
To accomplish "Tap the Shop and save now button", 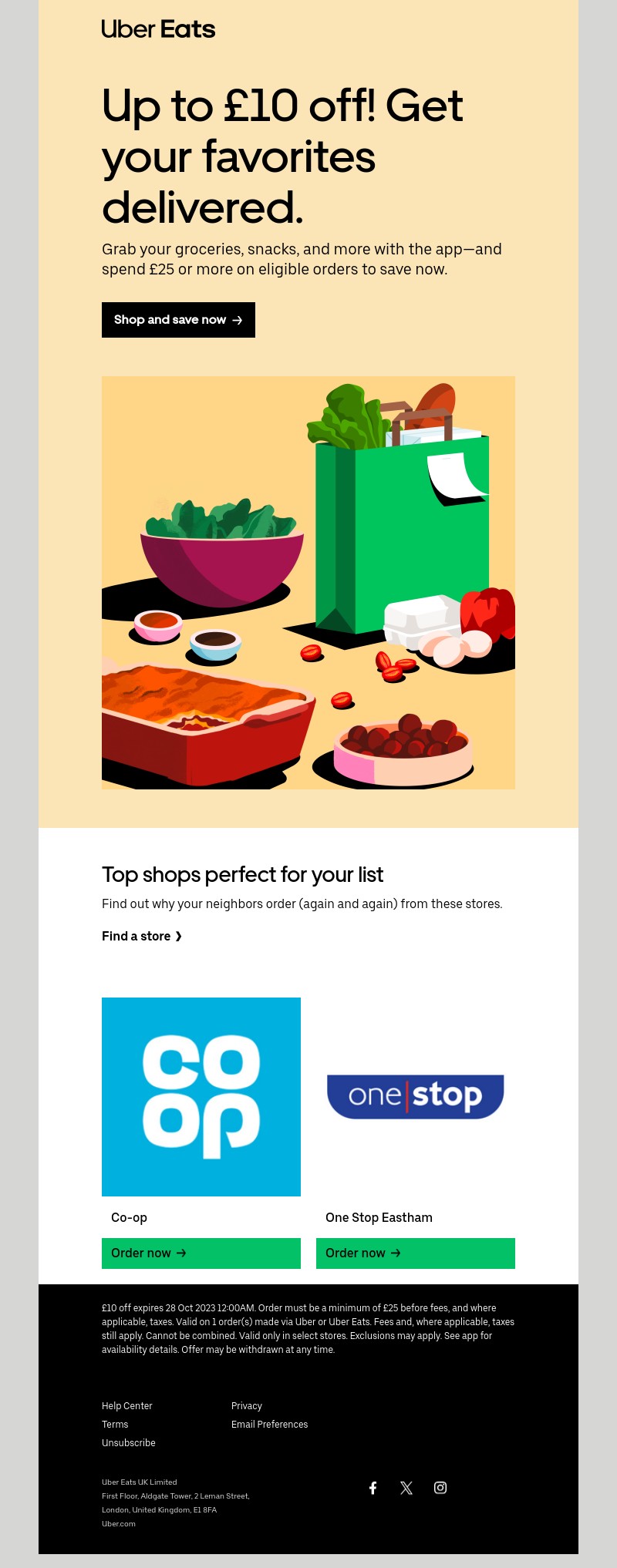I will 178,320.
